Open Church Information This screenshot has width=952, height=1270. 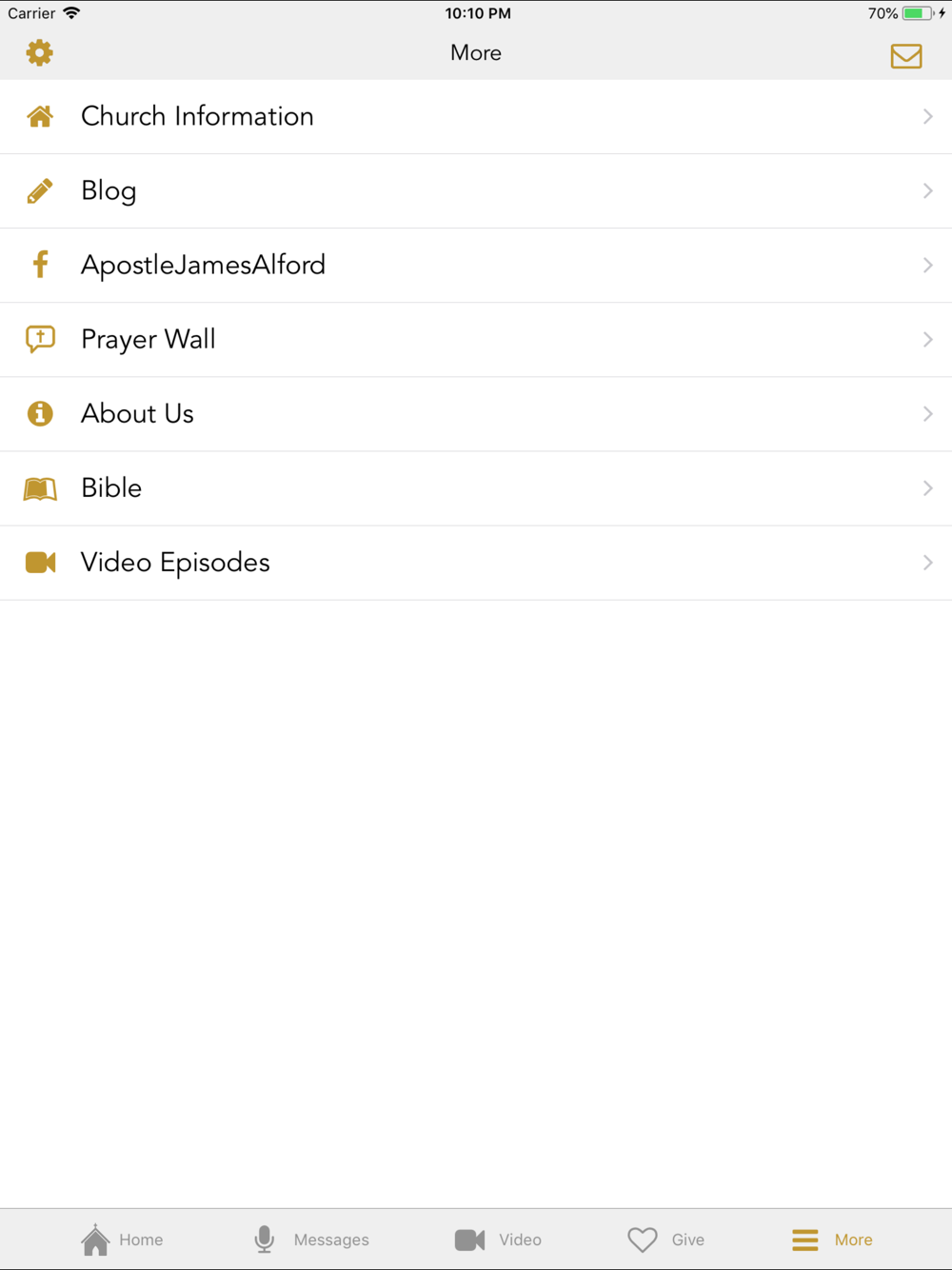[x=476, y=116]
